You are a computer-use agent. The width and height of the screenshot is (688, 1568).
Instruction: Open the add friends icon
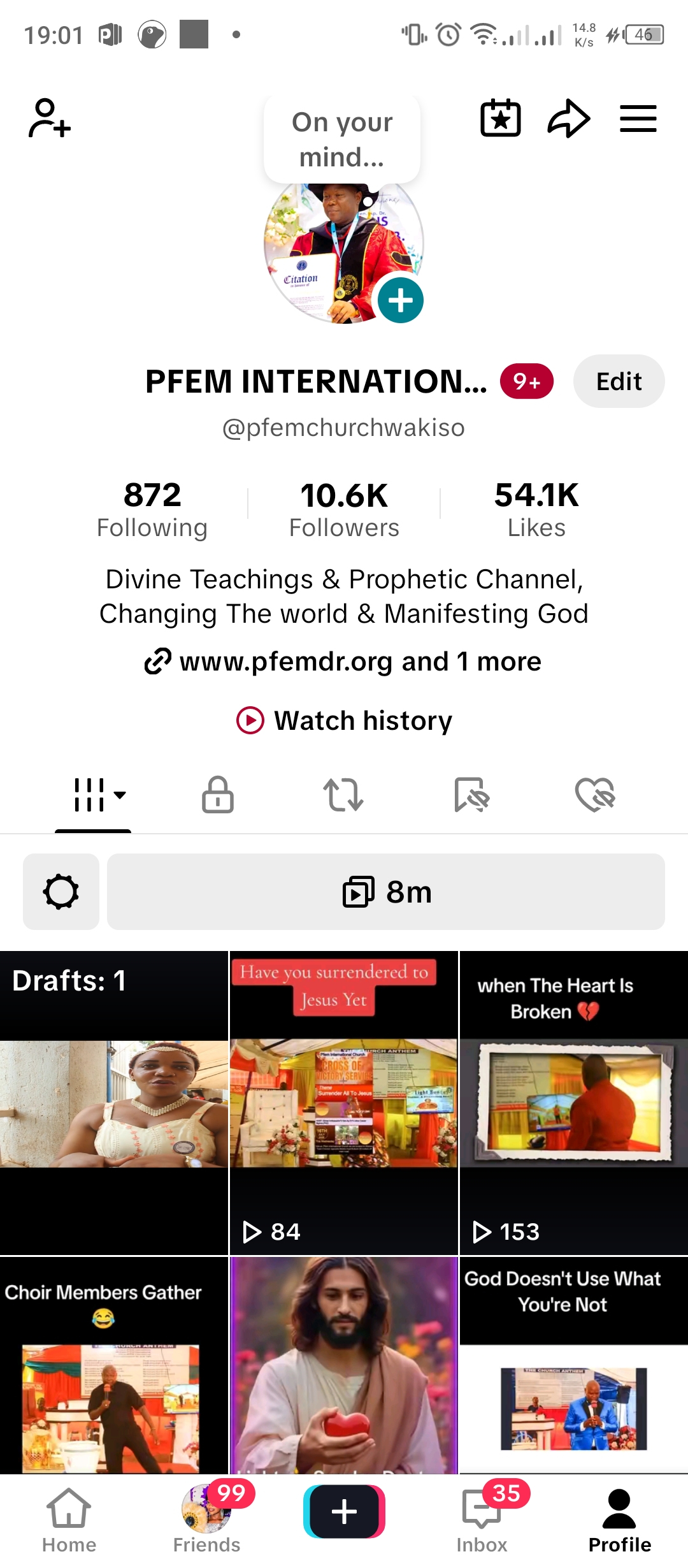point(49,119)
